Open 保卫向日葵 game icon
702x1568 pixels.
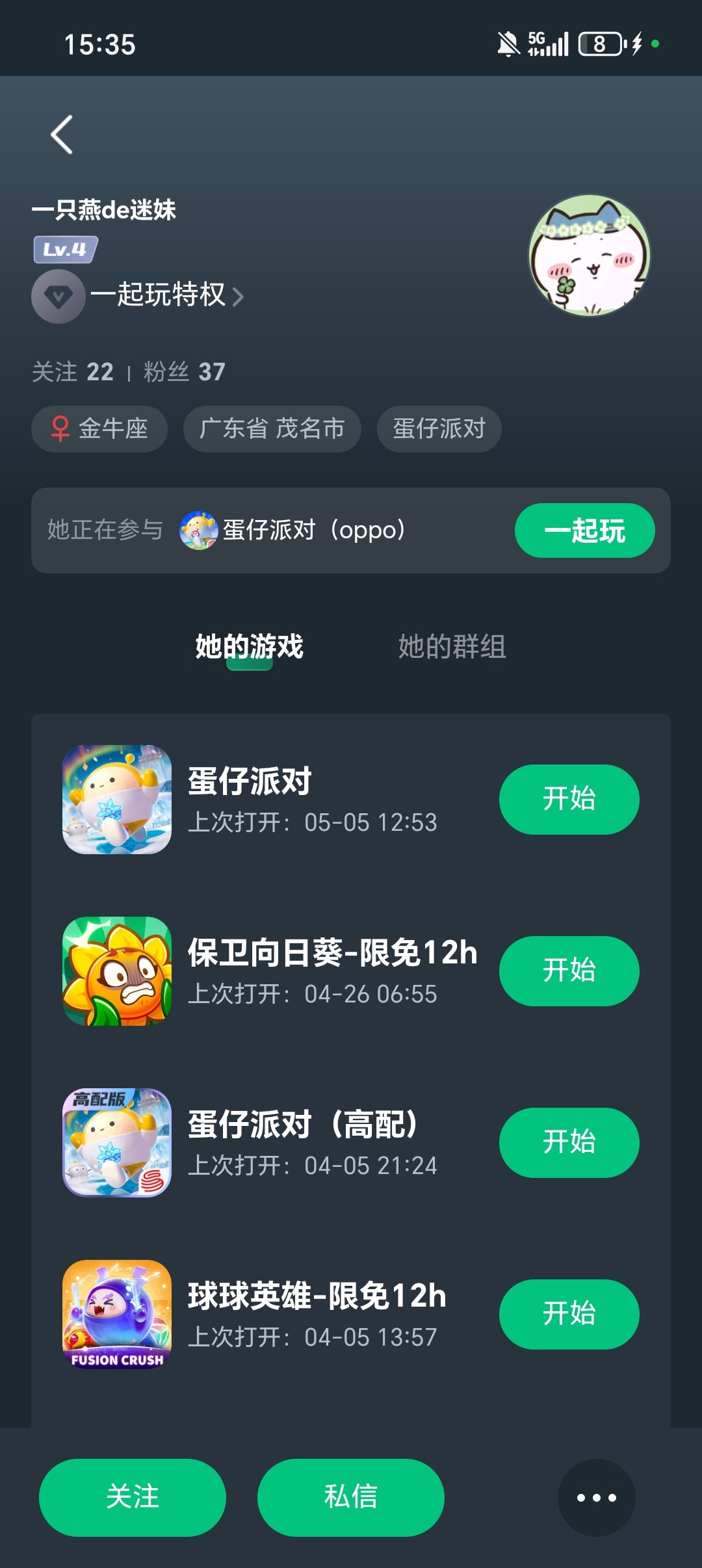coord(117,971)
